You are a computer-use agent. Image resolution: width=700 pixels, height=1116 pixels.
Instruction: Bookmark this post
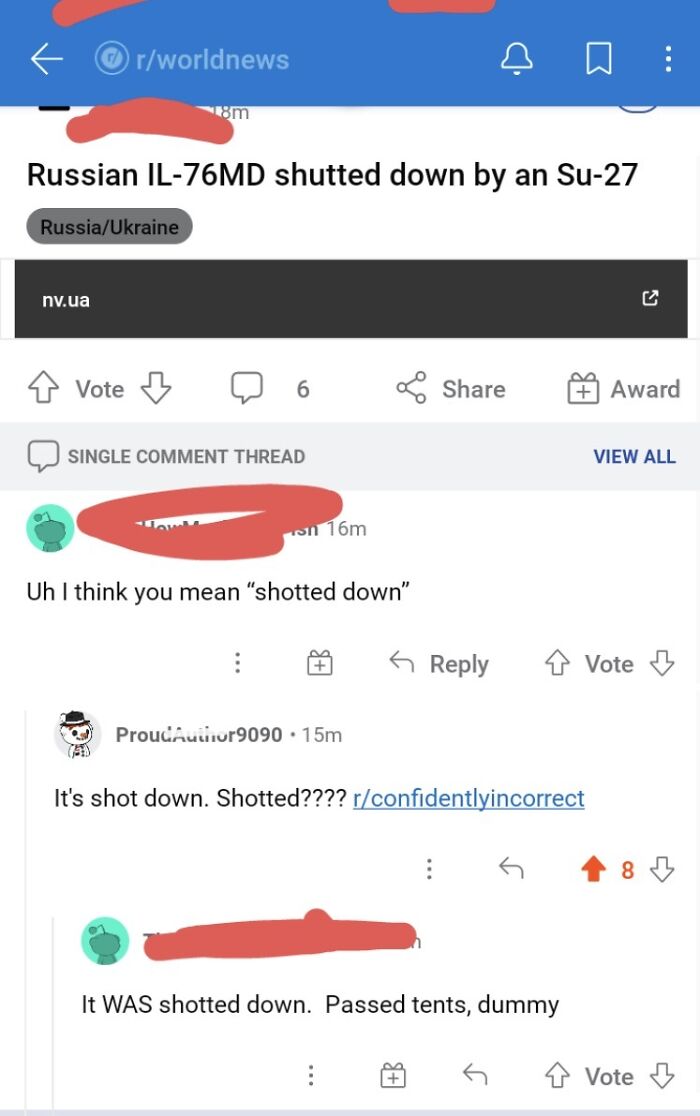click(598, 59)
